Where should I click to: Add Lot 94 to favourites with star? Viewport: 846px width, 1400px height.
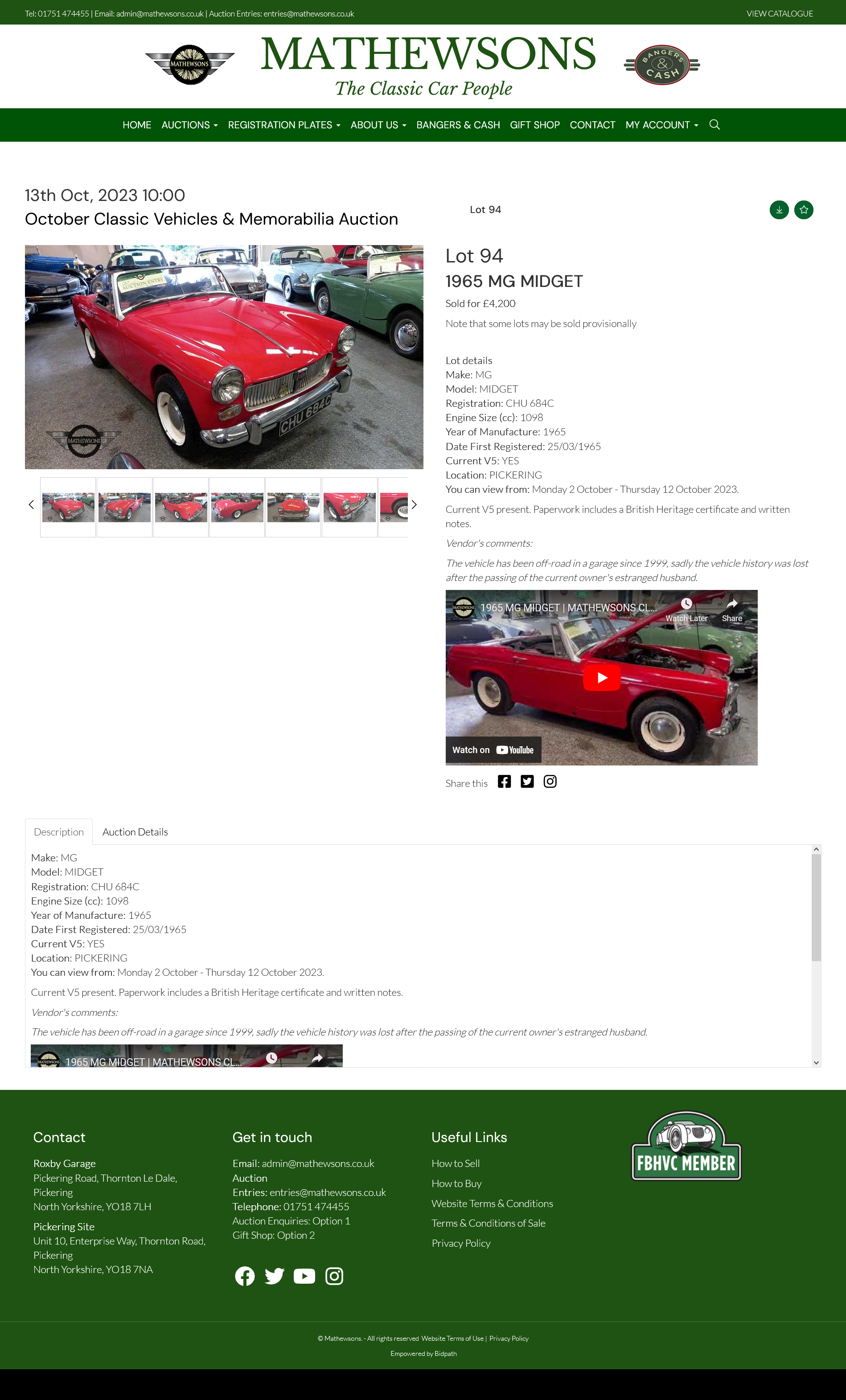pyautogui.click(x=803, y=210)
